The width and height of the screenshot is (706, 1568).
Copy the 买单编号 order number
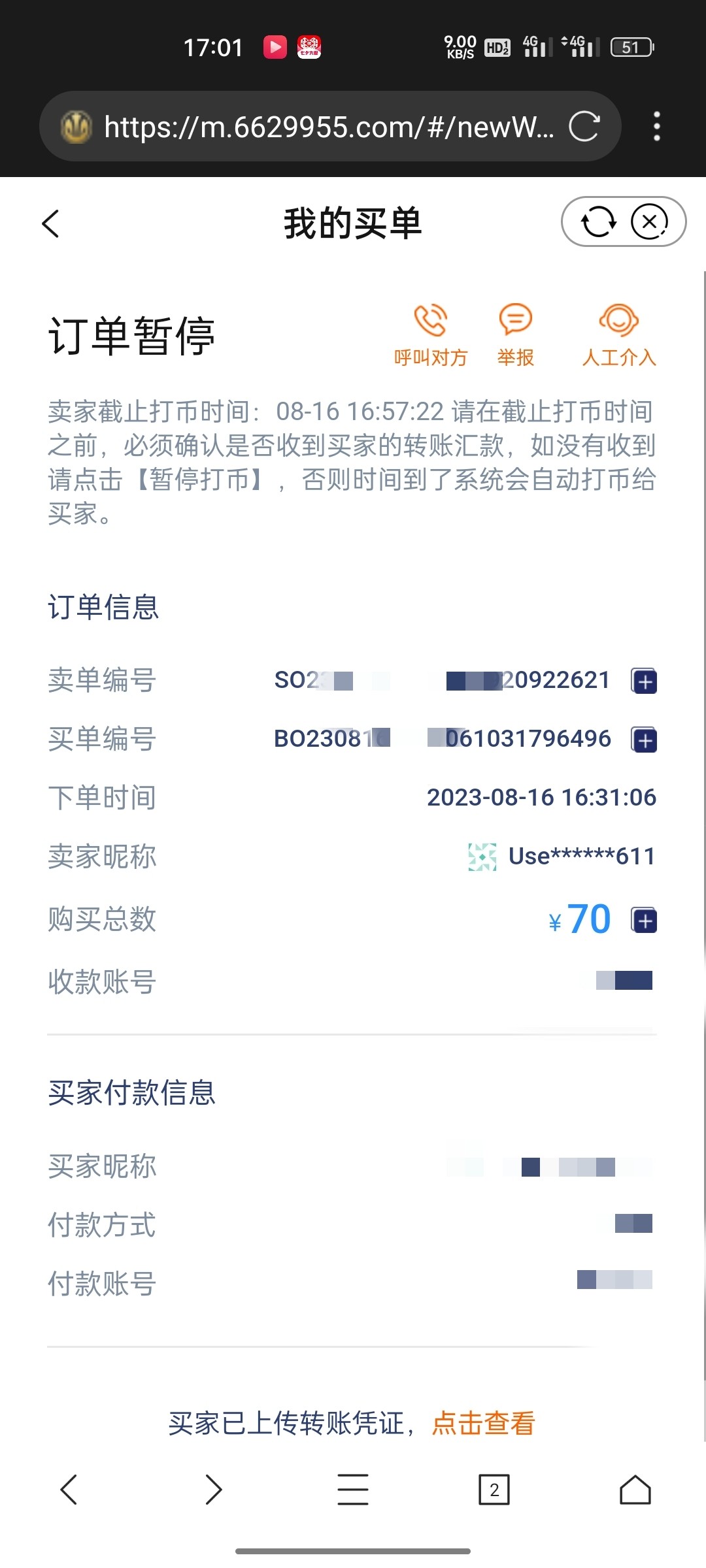[643, 740]
